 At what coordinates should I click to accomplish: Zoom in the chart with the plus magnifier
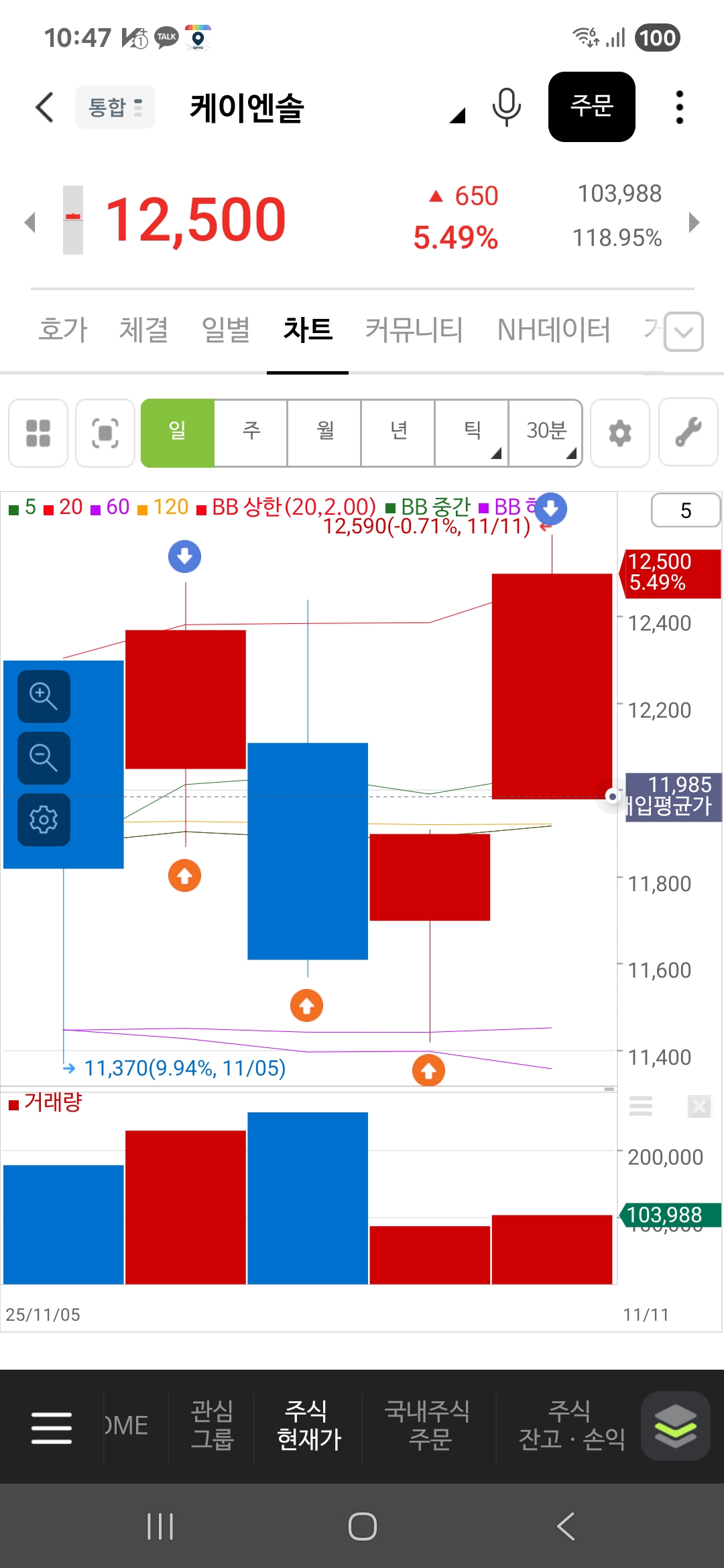(x=44, y=696)
